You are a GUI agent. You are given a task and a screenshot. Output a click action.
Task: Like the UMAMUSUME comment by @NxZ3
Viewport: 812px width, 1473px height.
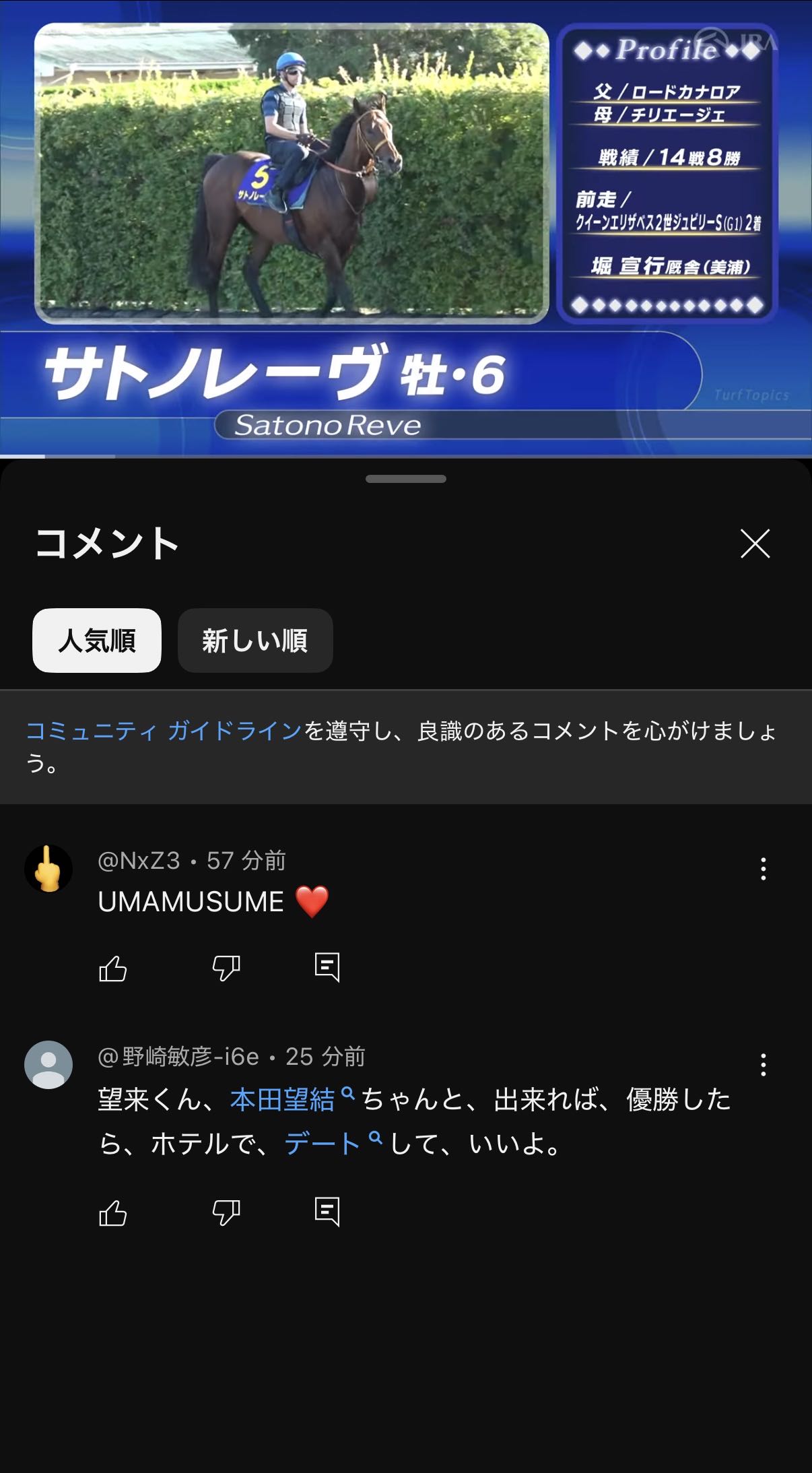pos(113,969)
